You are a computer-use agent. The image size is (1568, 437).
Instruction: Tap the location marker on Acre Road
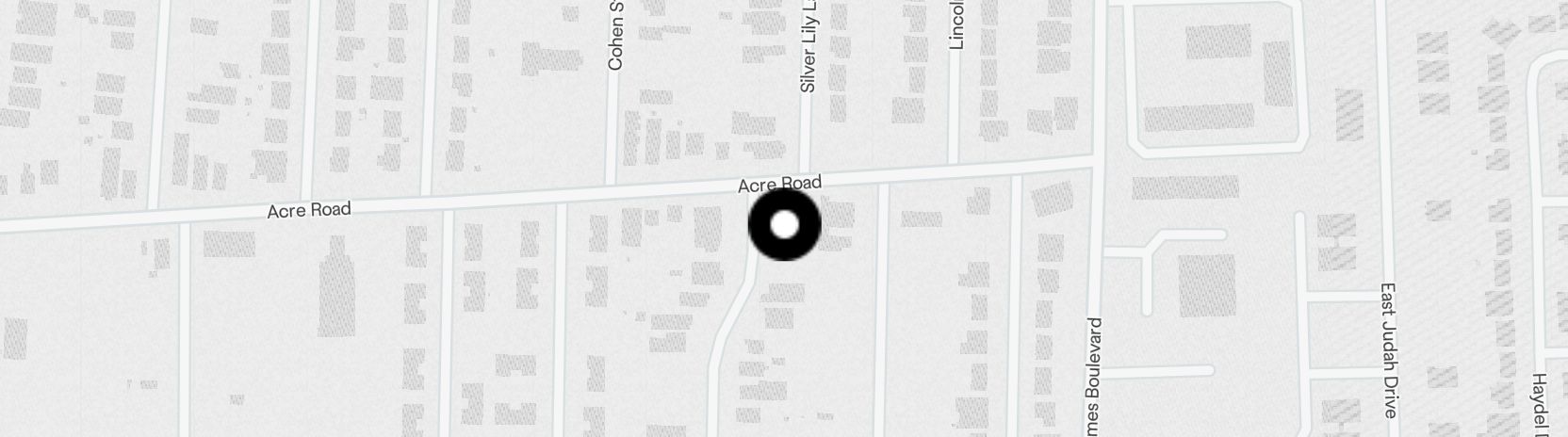784,225
